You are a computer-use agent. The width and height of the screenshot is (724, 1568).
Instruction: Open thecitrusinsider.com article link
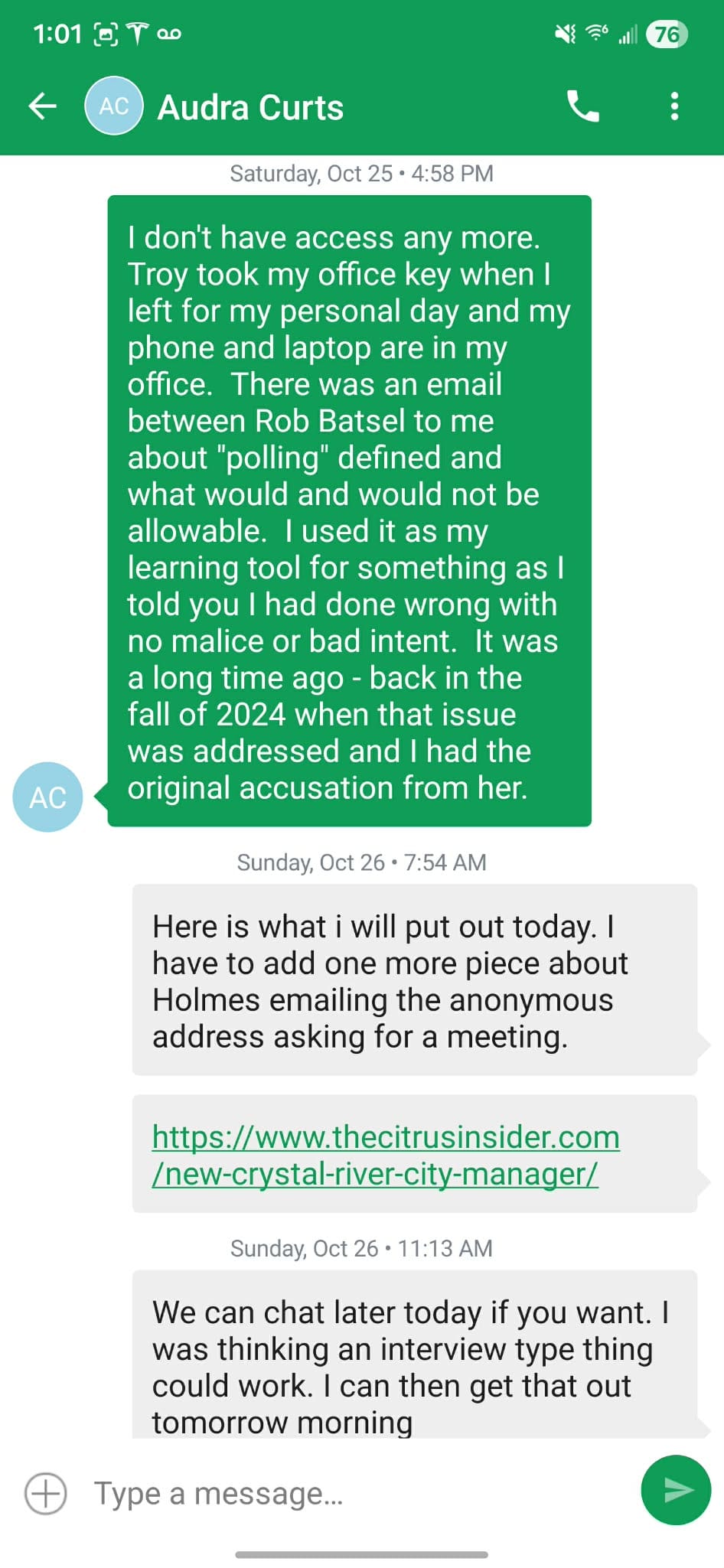click(x=385, y=1155)
